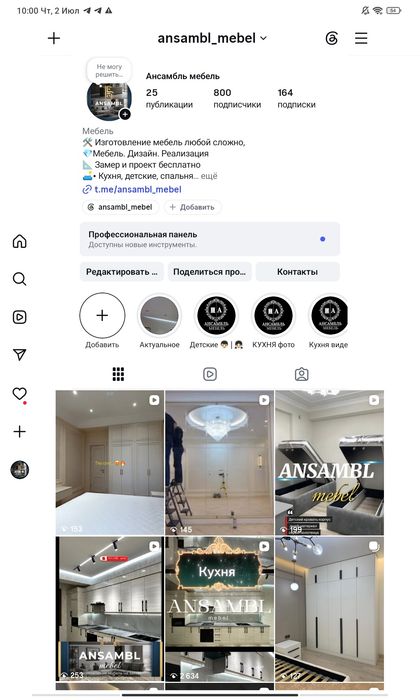The image size is (420, 700).
Task: Open the Кухня post with 2 634 views
Action: [220, 609]
